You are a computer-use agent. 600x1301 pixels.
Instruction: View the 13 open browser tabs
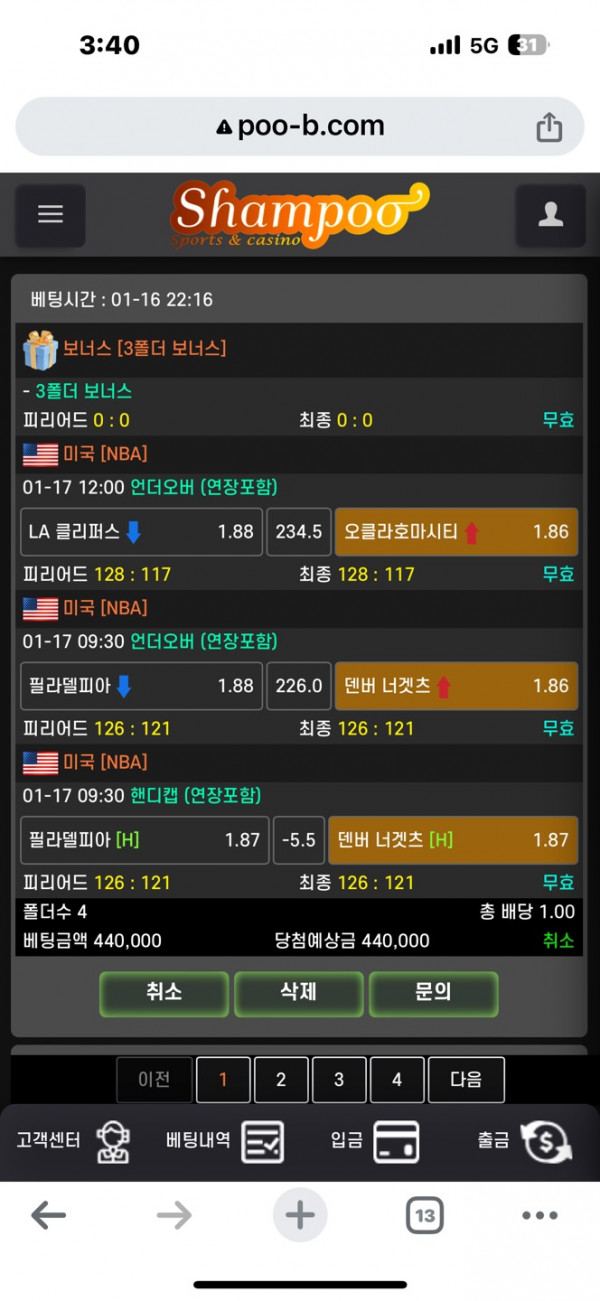pyautogui.click(x=425, y=1216)
